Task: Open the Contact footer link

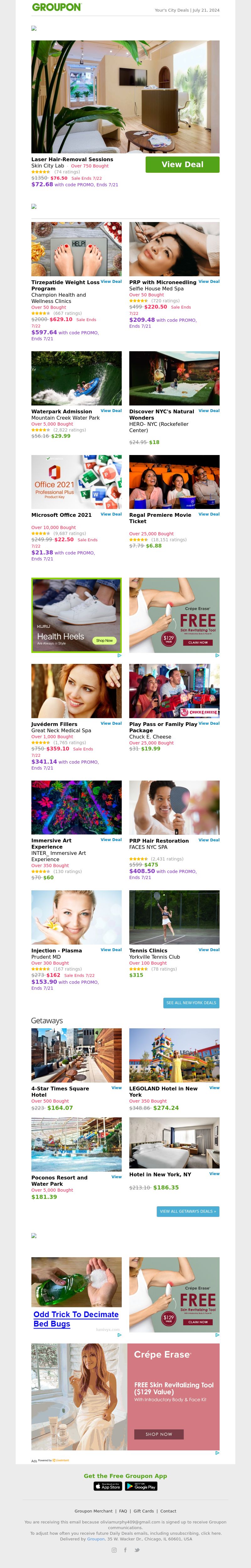Action: click(x=168, y=1511)
